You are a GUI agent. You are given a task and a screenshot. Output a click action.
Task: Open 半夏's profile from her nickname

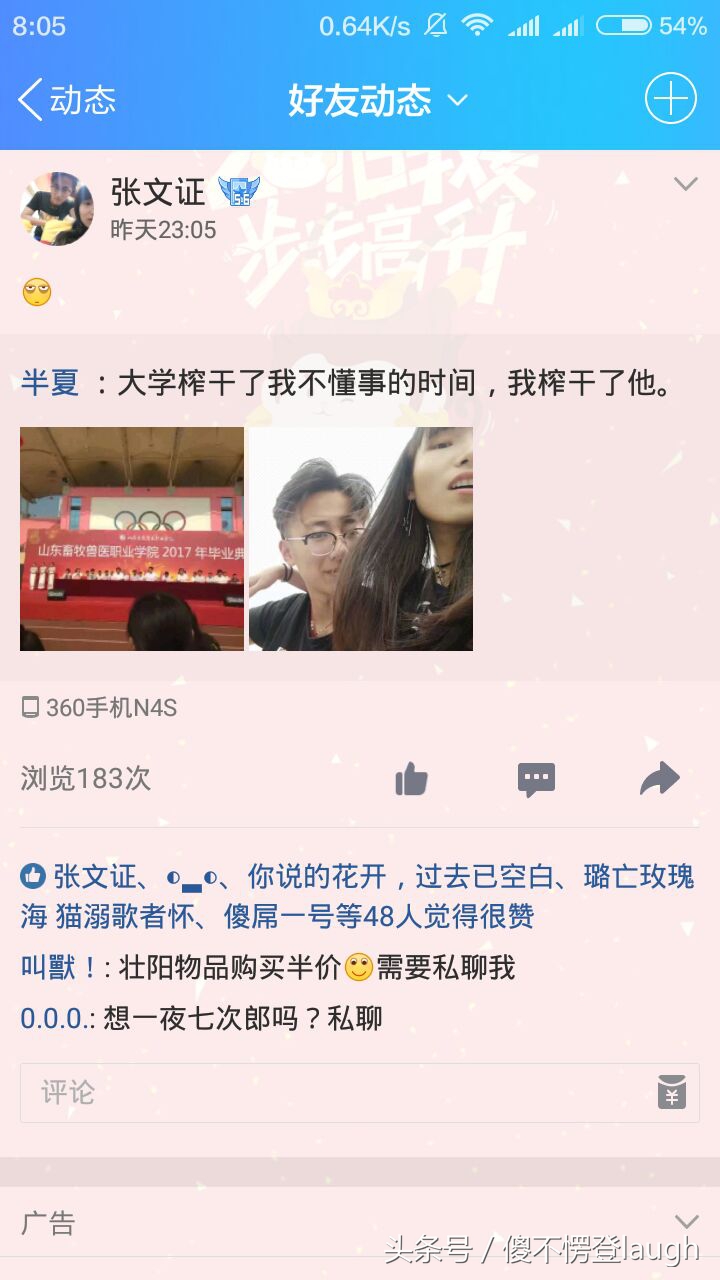point(46,381)
